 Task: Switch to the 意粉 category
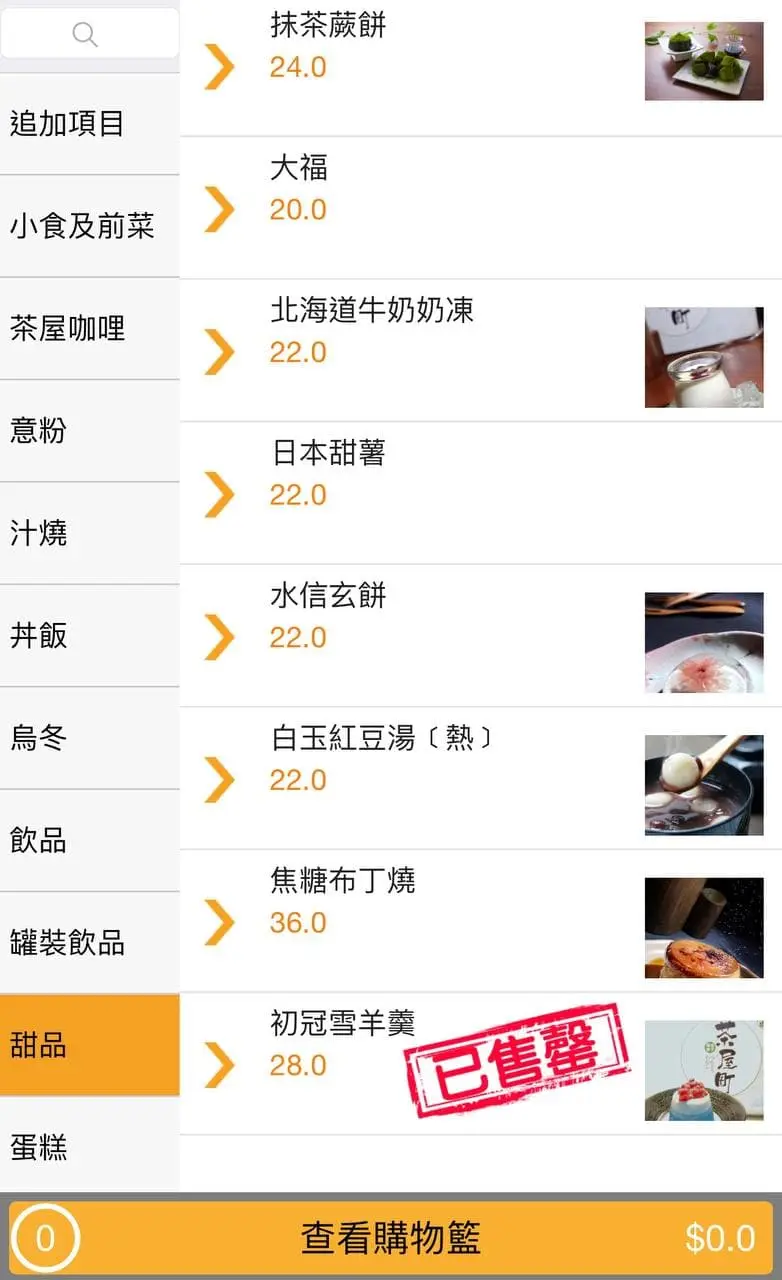coord(89,431)
